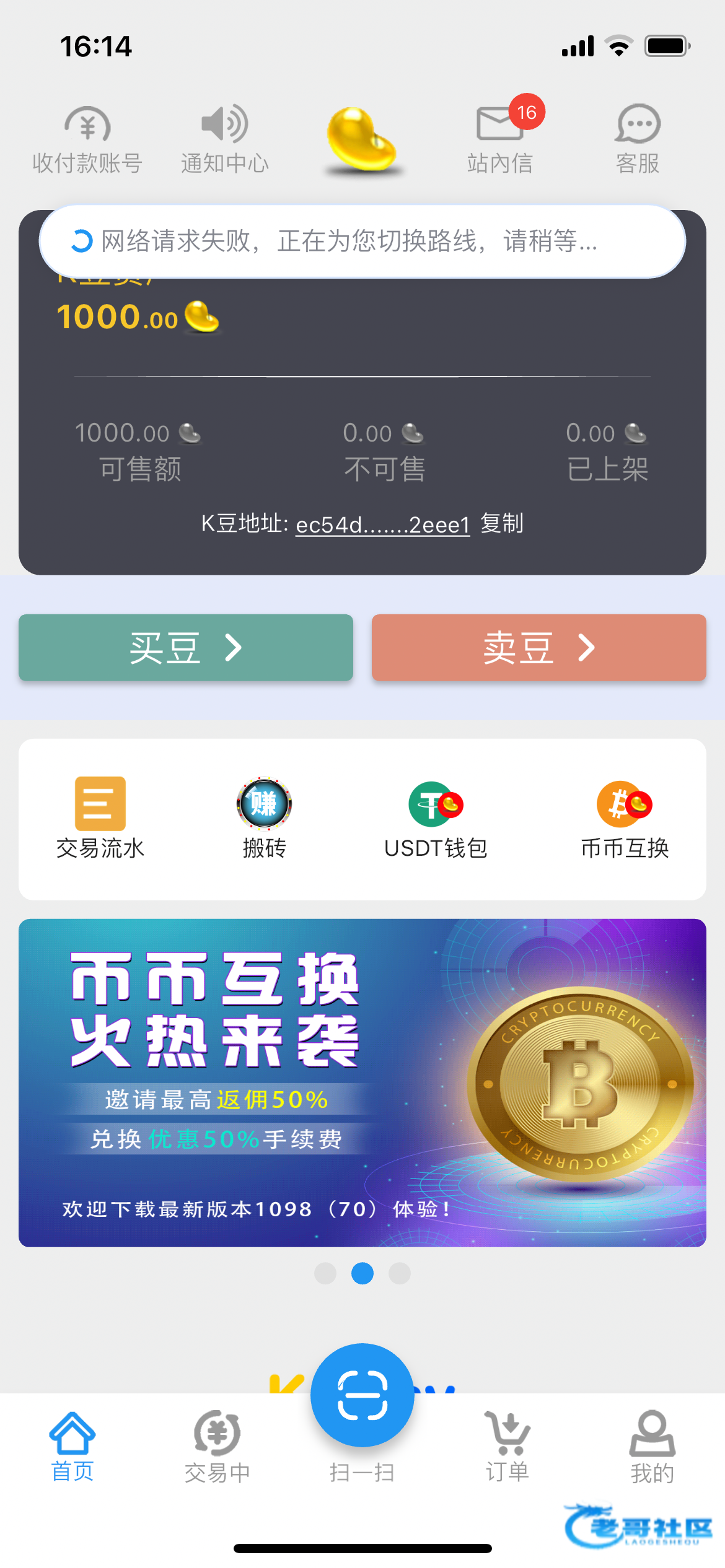Open 卖豆 to sell beans
The height and width of the screenshot is (1568, 725).
pyautogui.click(x=539, y=648)
